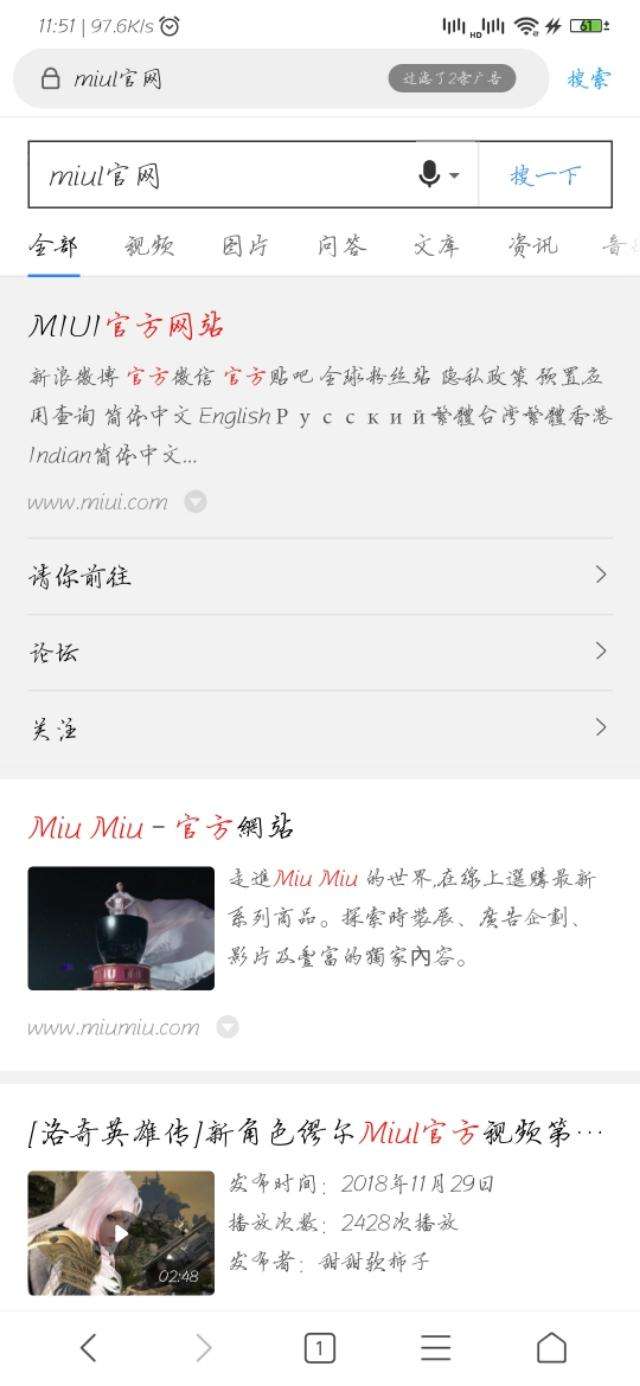Screen dimensions: 640x1386
Task: Tap the miul官网 search input box
Action: pyautogui.click(x=220, y=176)
